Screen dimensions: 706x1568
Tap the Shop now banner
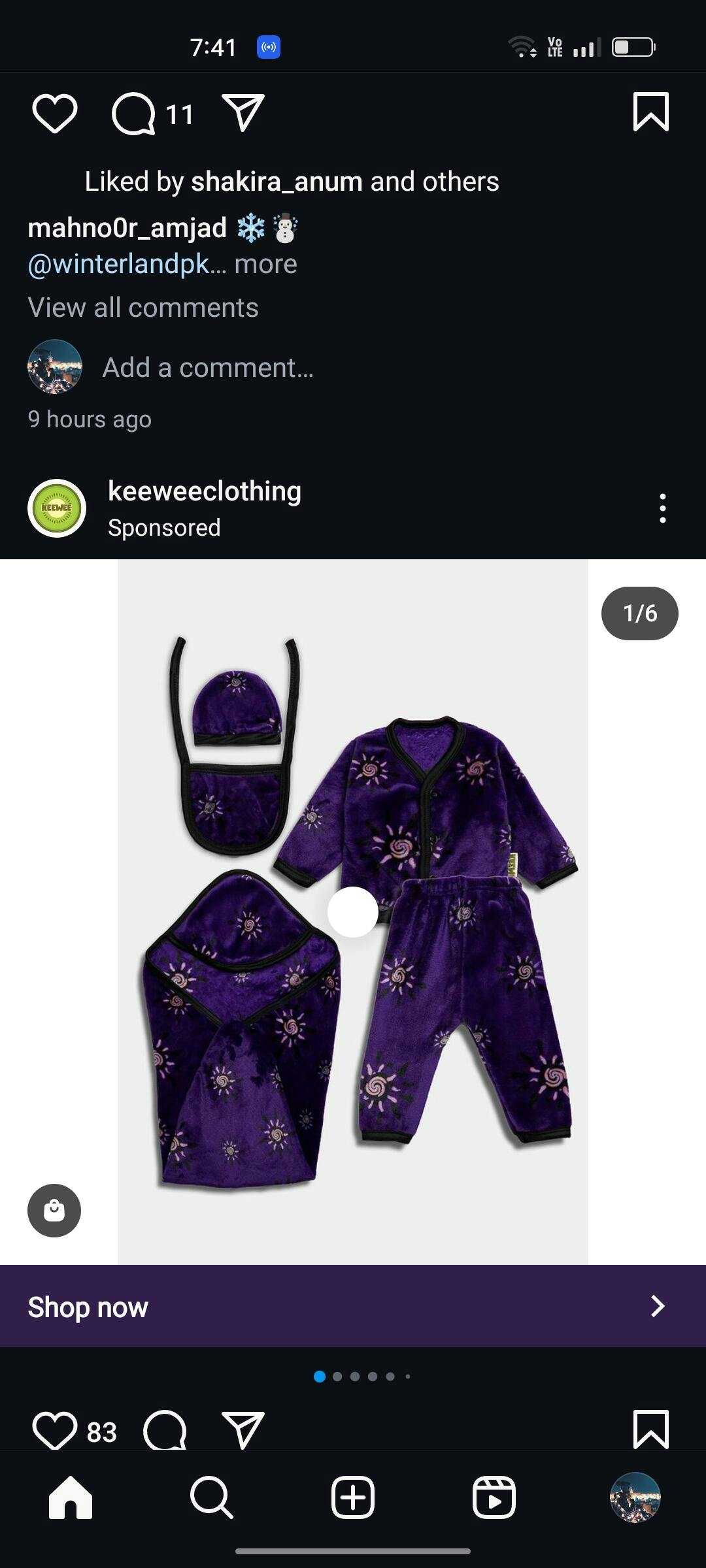pos(353,1307)
